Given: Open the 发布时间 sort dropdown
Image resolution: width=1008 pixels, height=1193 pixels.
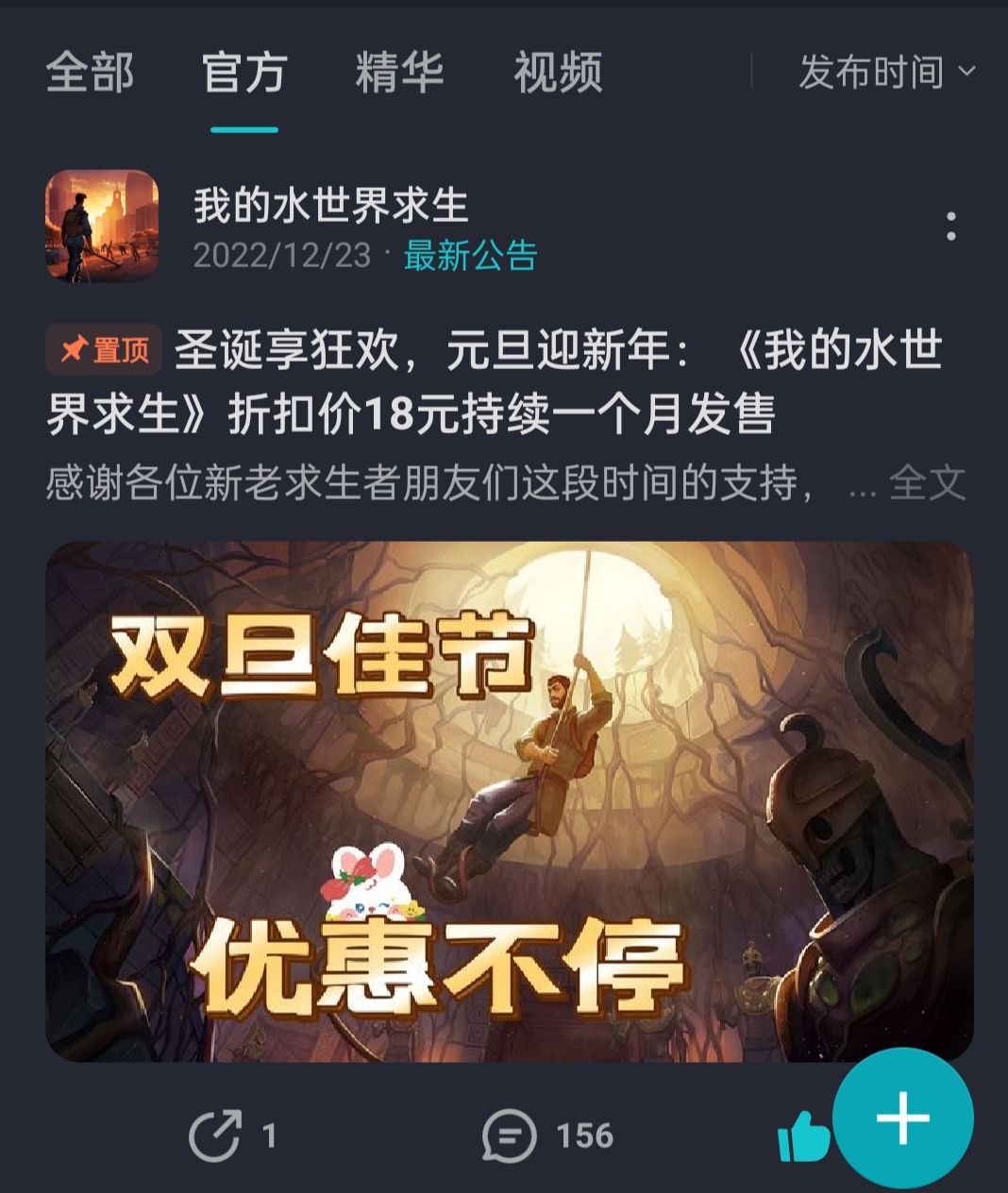Looking at the screenshot, I should [887, 73].
